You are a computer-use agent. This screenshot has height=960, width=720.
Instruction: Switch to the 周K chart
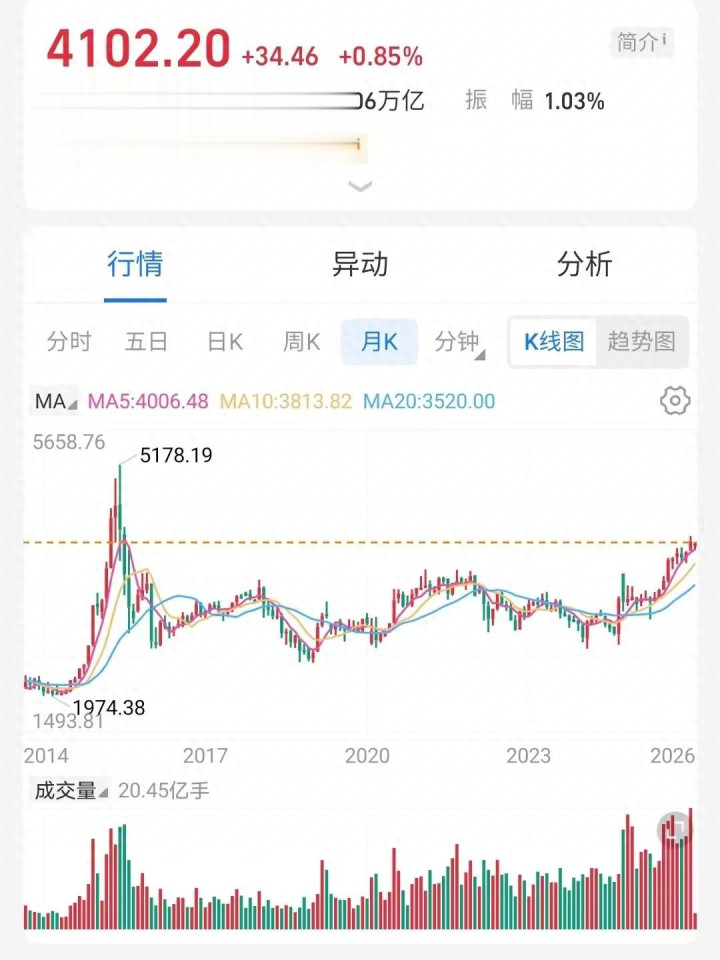click(302, 342)
